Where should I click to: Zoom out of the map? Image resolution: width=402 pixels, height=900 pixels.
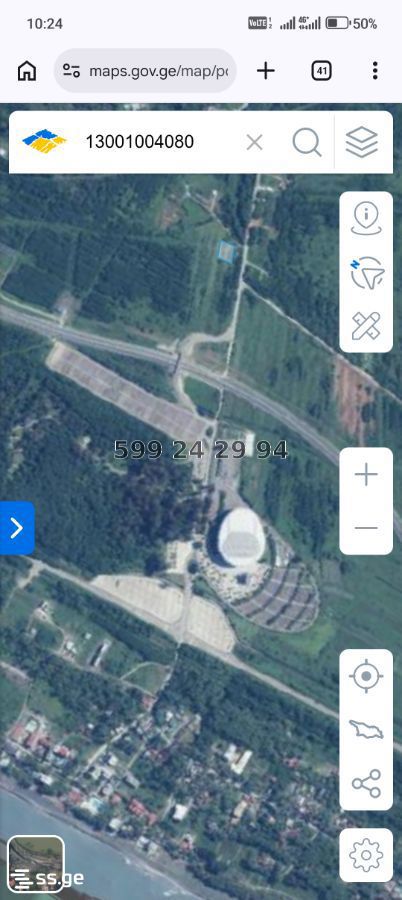(366, 527)
